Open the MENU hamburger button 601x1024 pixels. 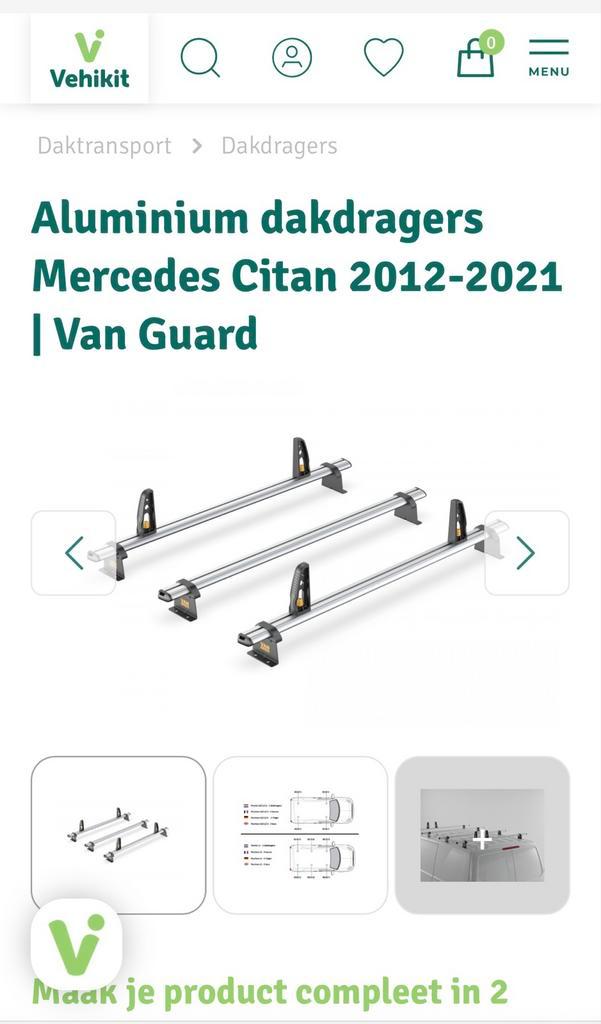point(549,58)
